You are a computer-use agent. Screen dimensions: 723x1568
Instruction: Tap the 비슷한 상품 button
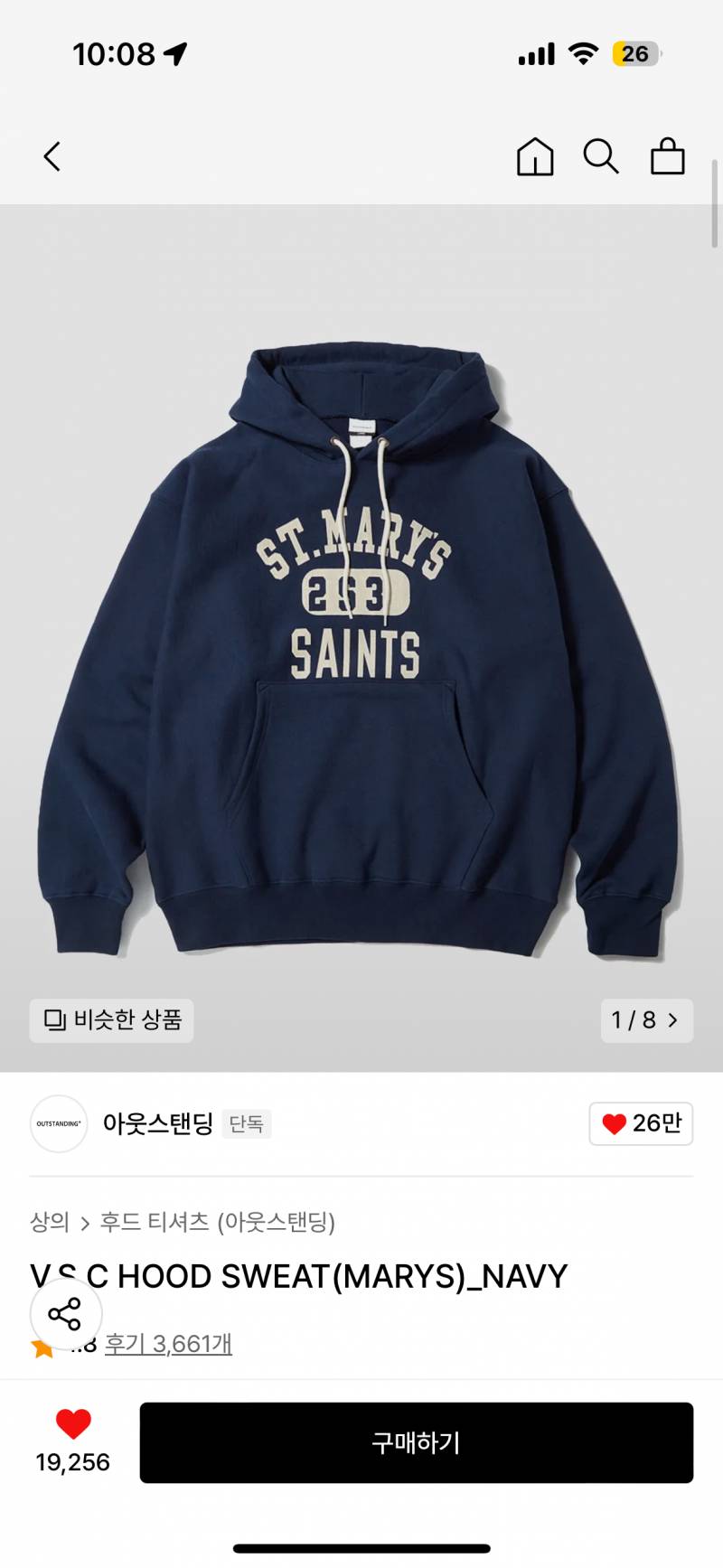pos(111,1020)
